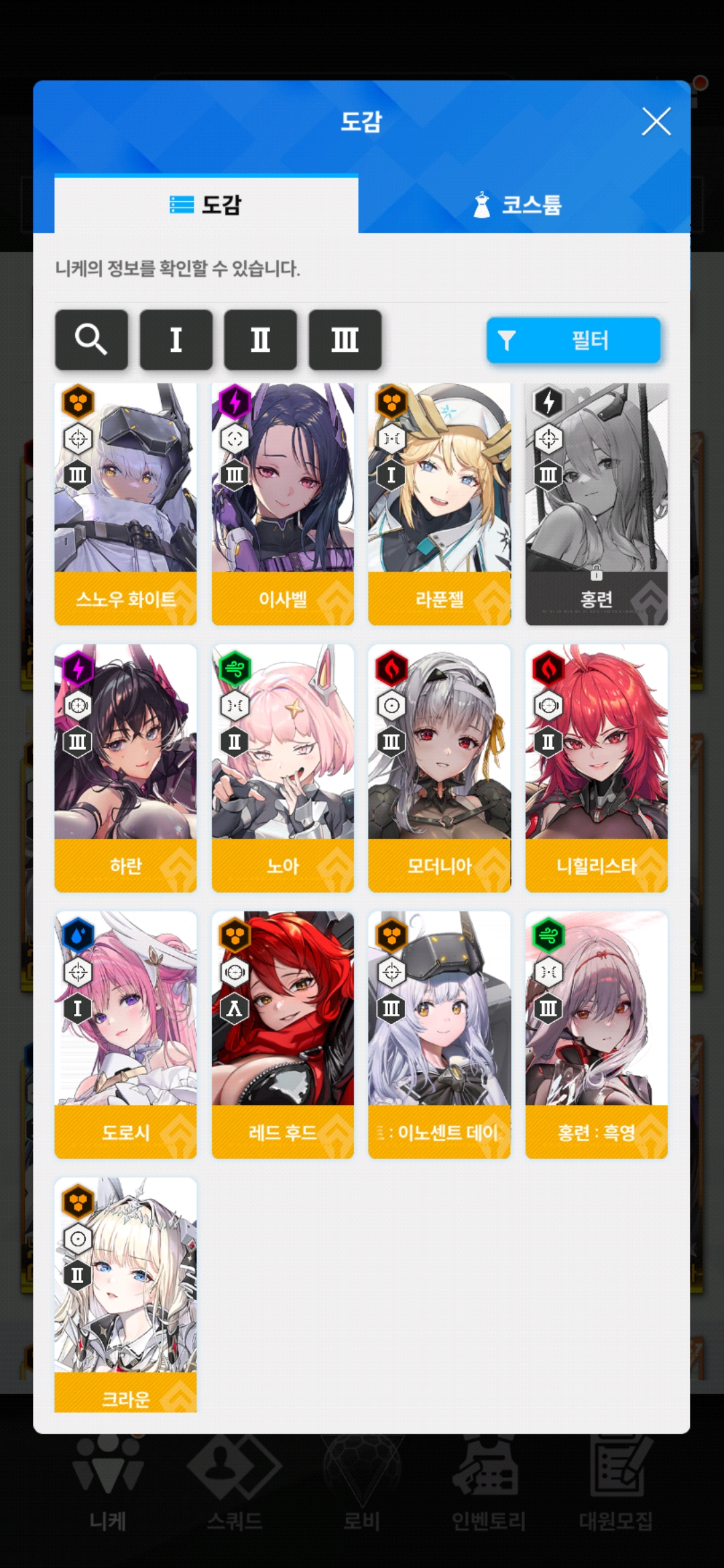Open 홍련 : 흑영 character card

[597, 1035]
